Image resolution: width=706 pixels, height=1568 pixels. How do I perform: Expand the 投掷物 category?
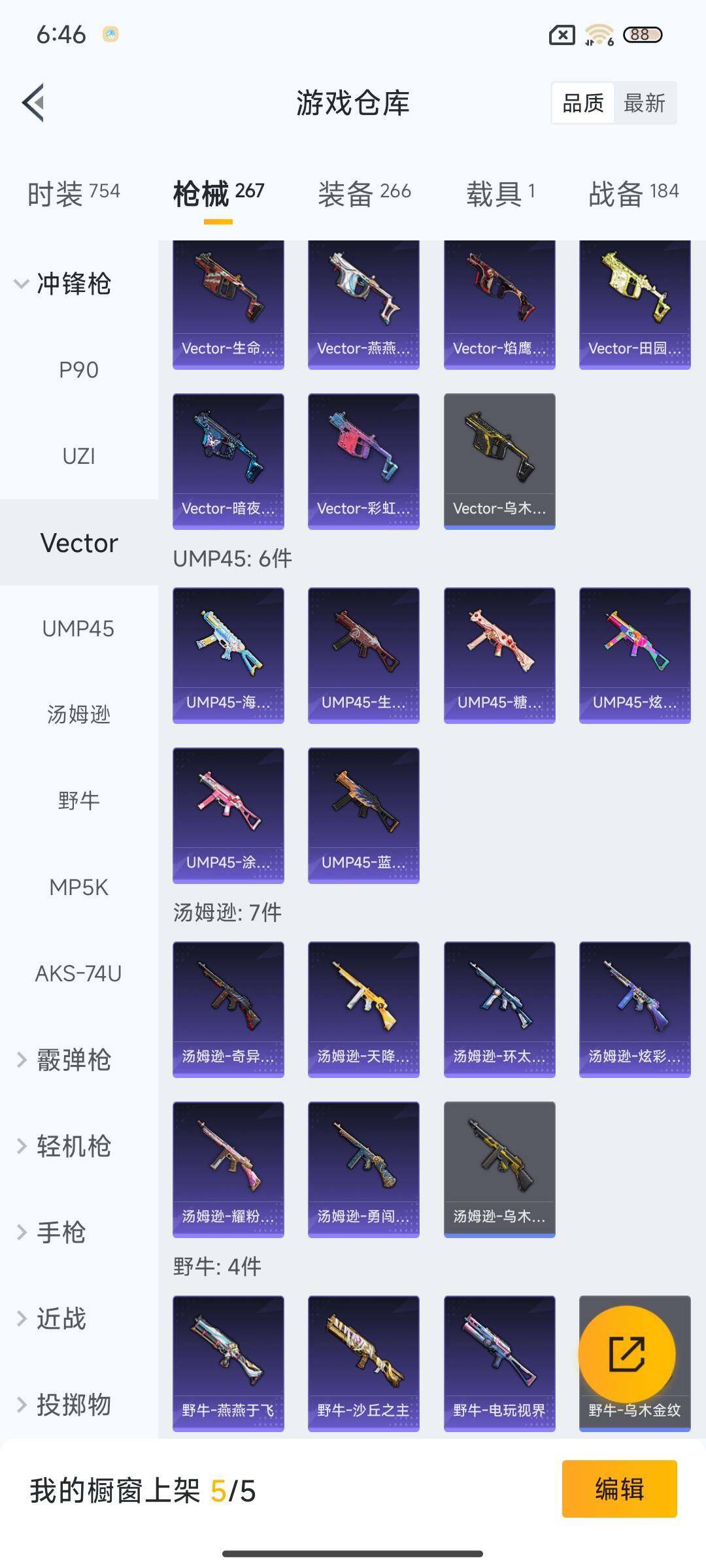pos(65,1405)
